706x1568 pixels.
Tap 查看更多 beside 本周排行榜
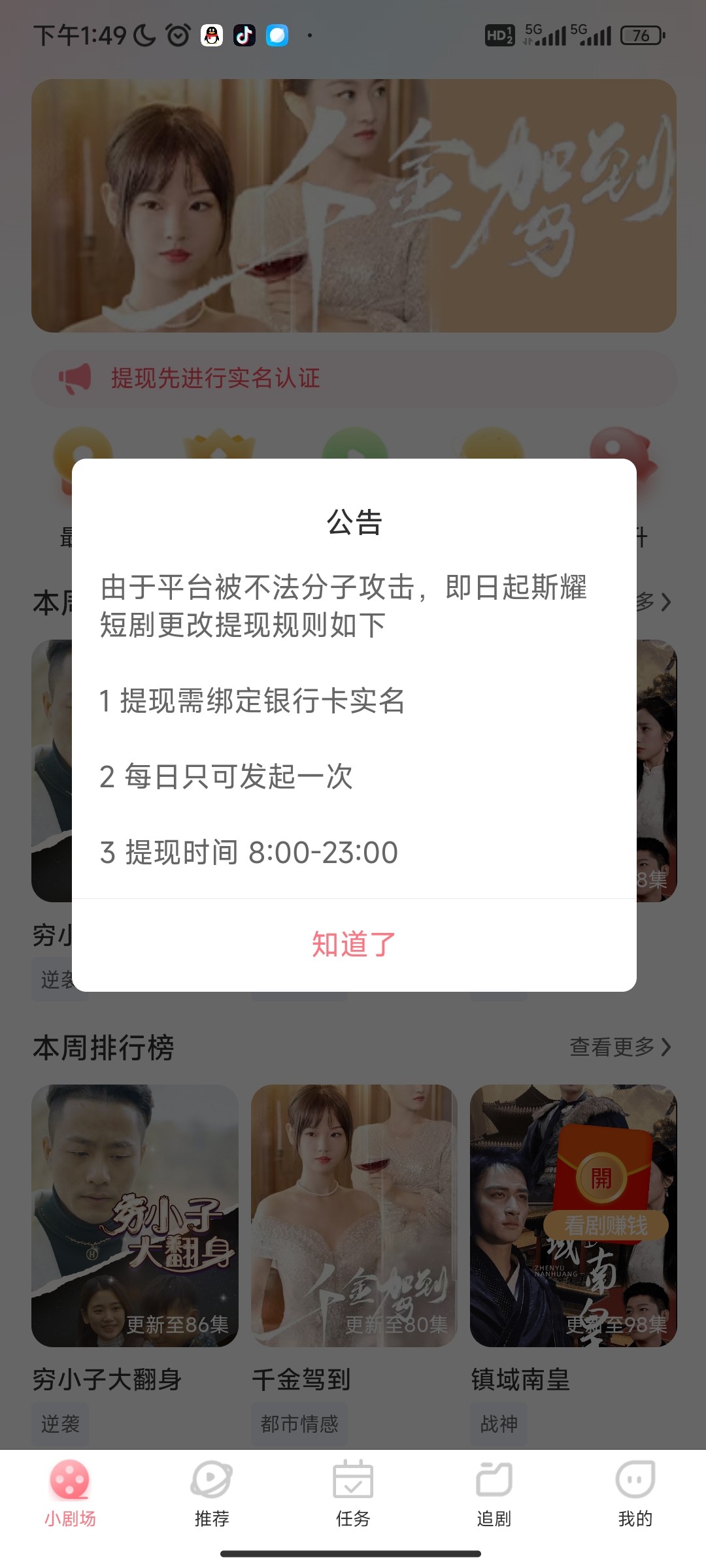[620, 1047]
